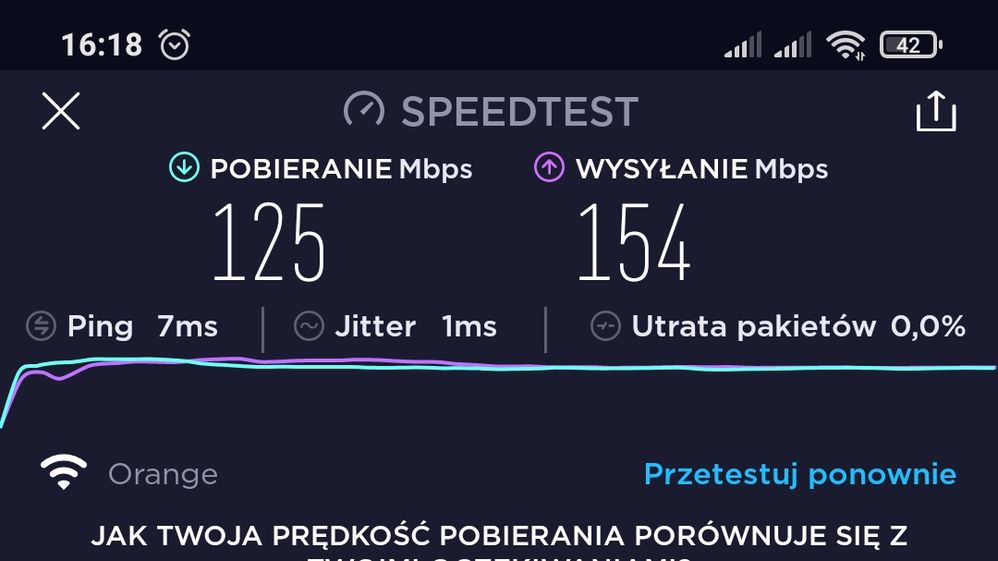Tap Przetestuj ponownie to retest
The height and width of the screenshot is (561, 998).
800,474
